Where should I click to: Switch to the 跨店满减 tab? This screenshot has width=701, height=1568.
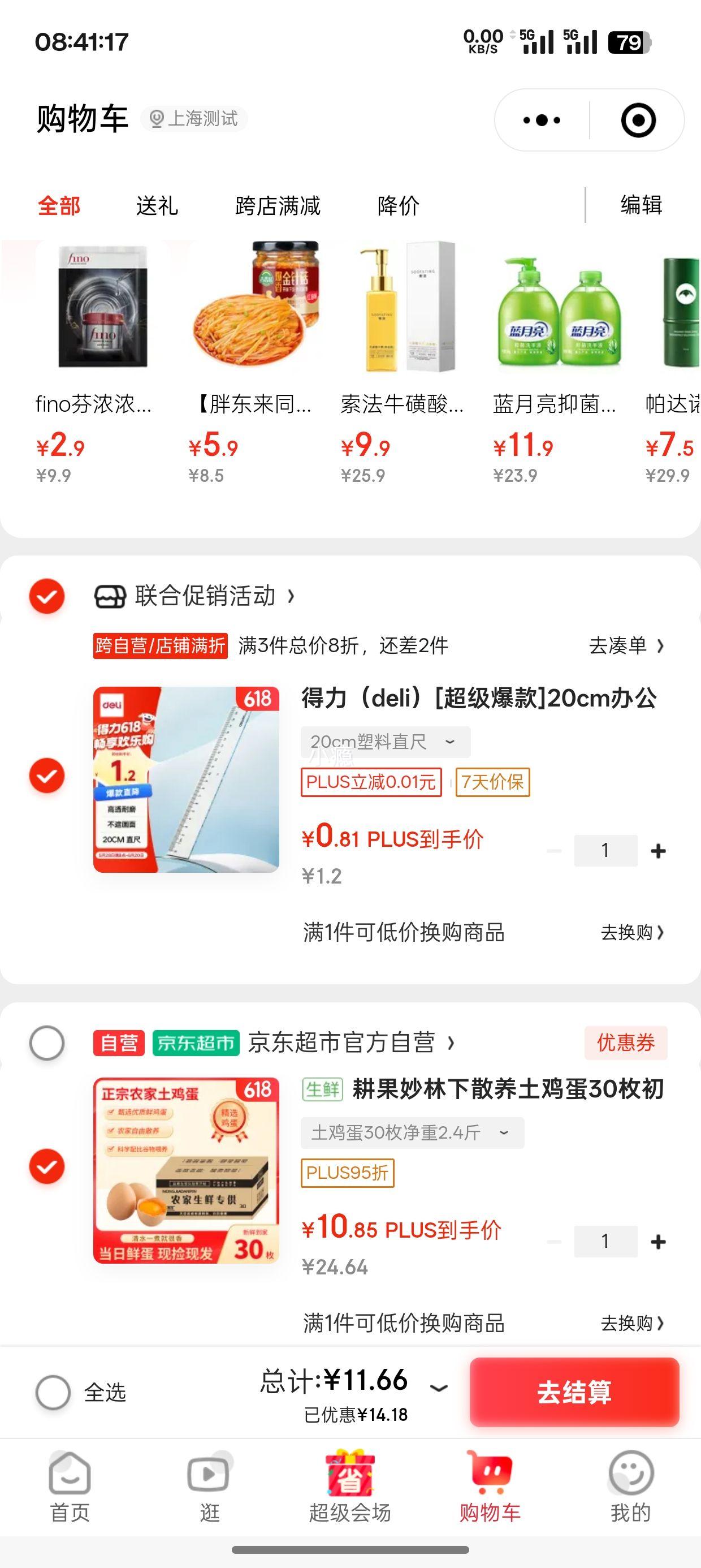(x=278, y=206)
